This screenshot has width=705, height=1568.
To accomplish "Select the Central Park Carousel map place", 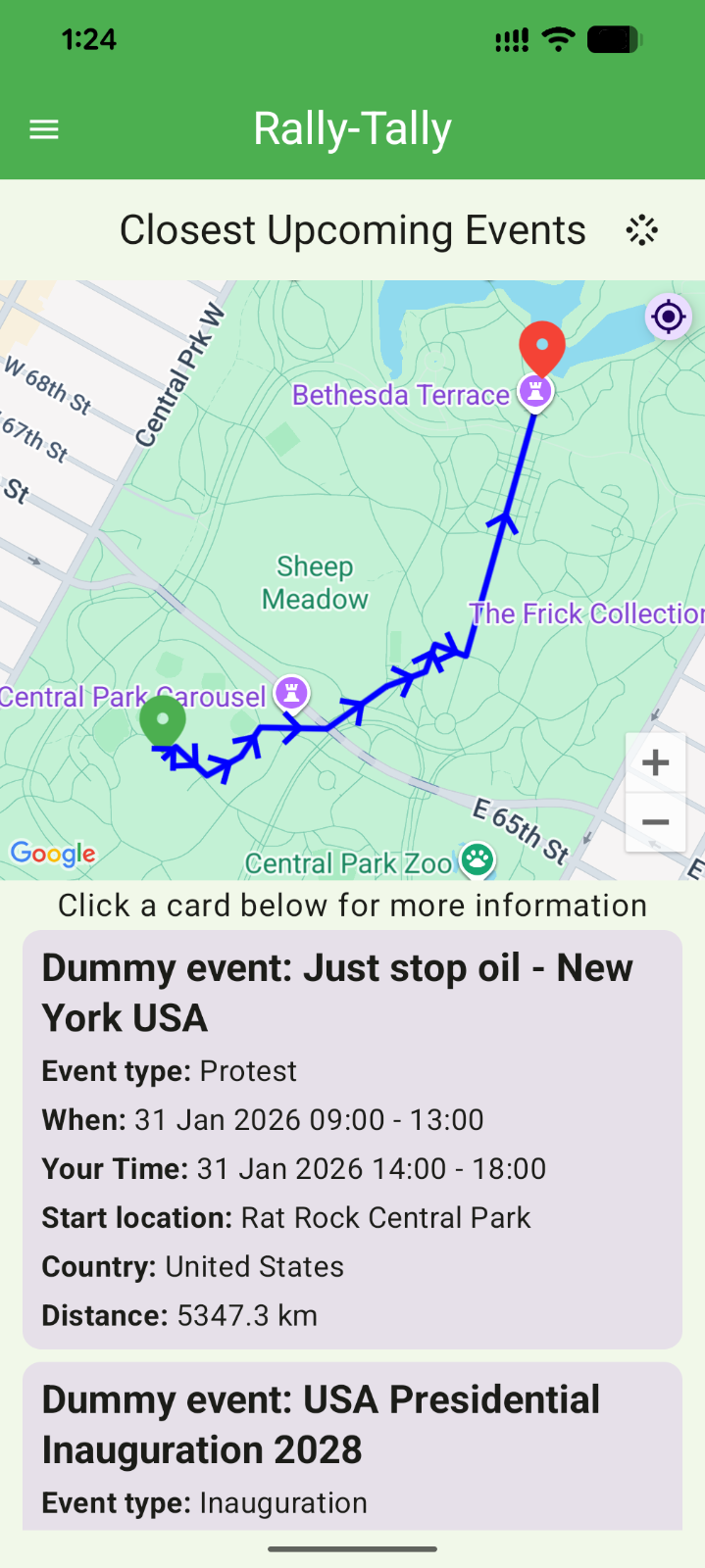I will coord(291,693).
